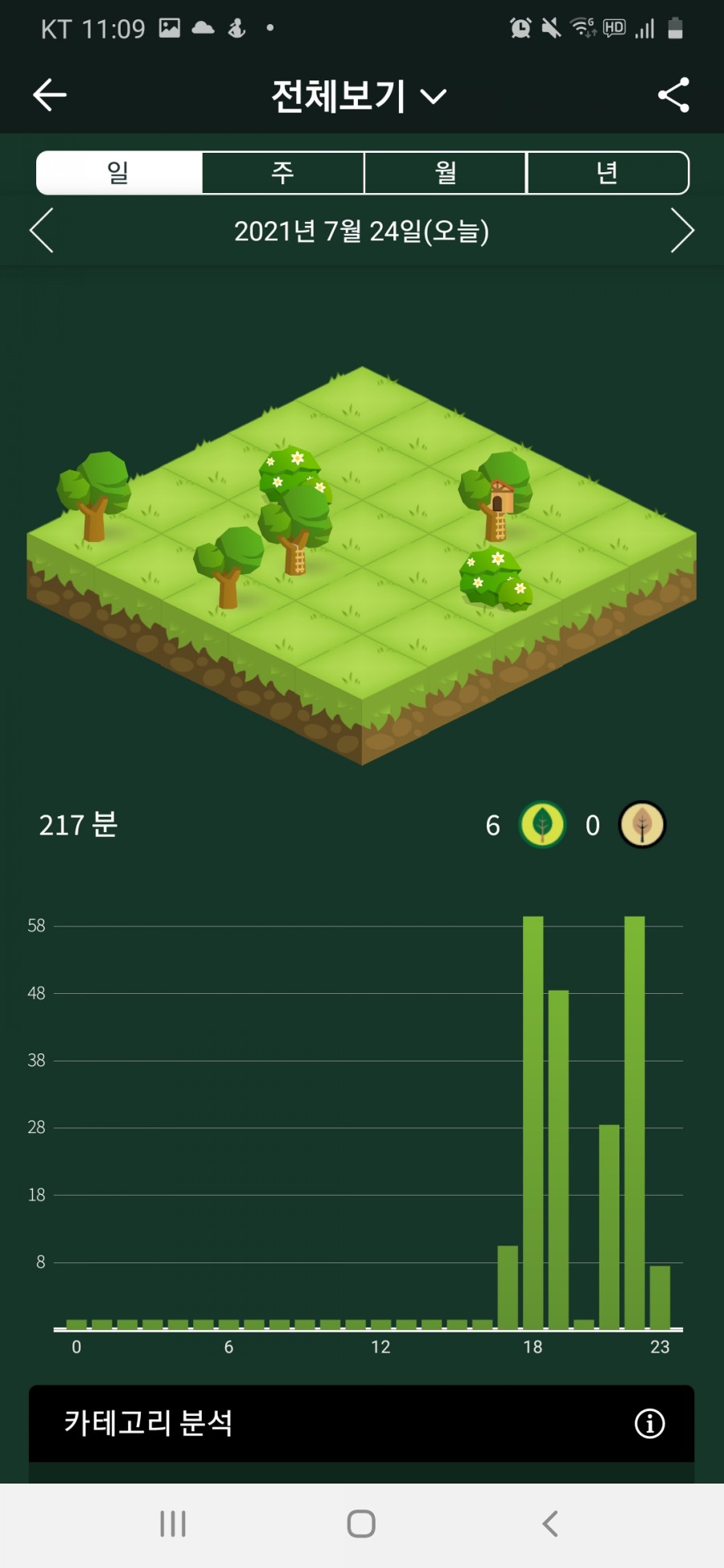The height and width of the screenshot is (1568, 724).
Task: Go to the next day
Action: pyautogui.click(x=681, y=231)
